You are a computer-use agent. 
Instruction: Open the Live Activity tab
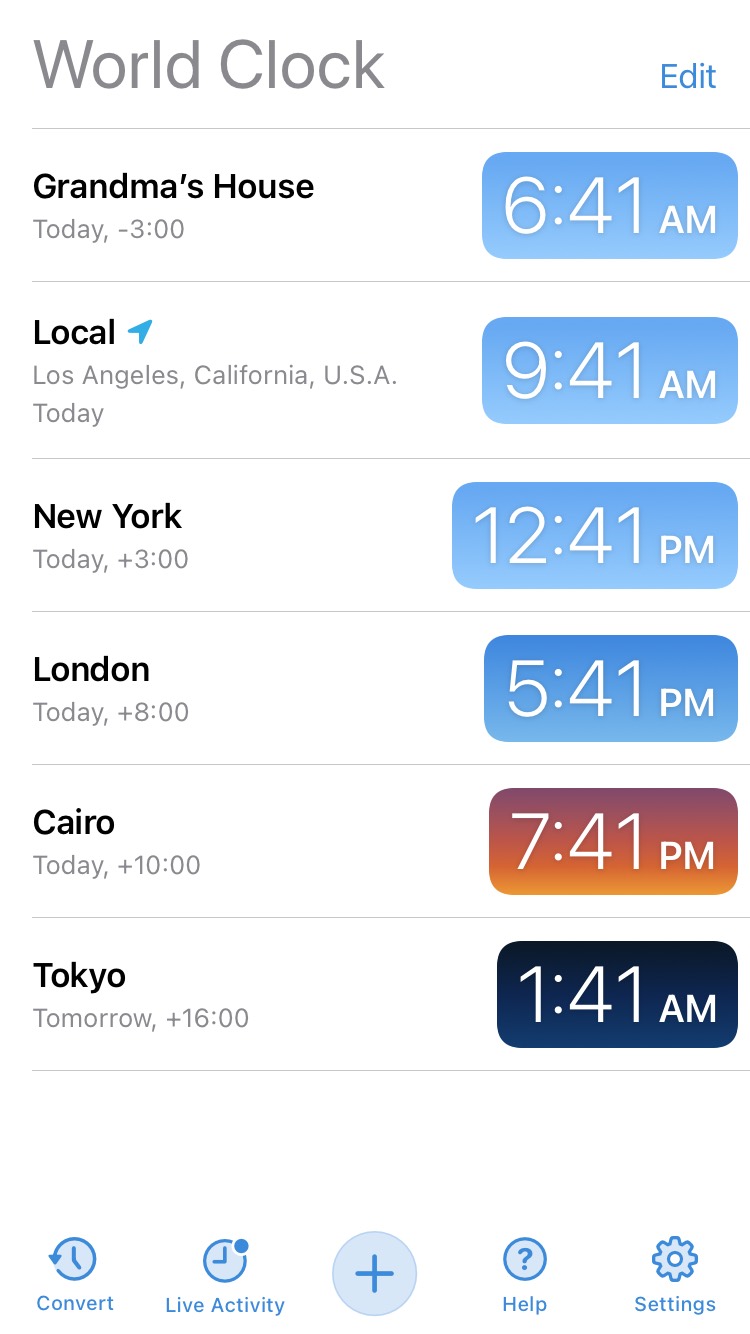click(x=225, y=1276)
